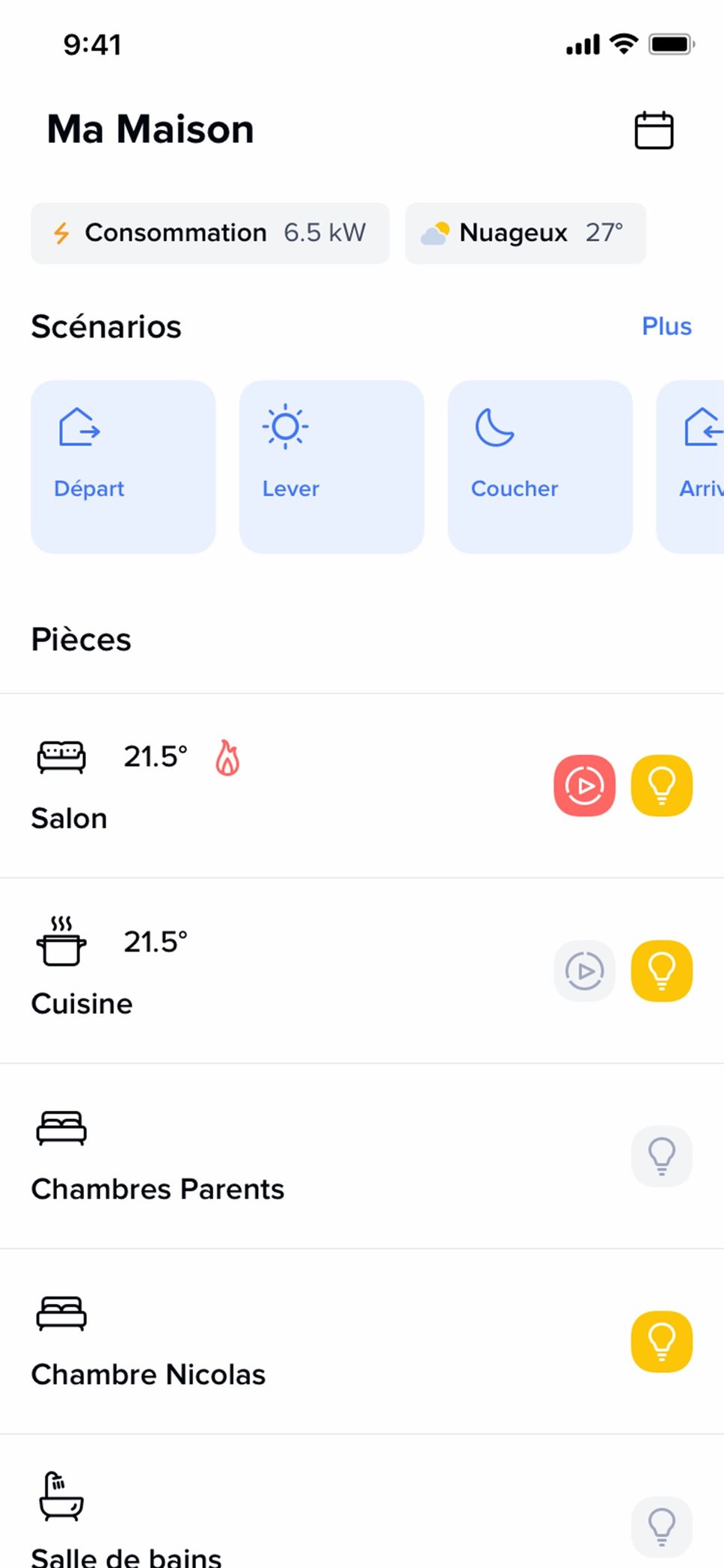Activate the Arrivée scenario
This screenshot has width=724, height=1568.
point(690,467)
